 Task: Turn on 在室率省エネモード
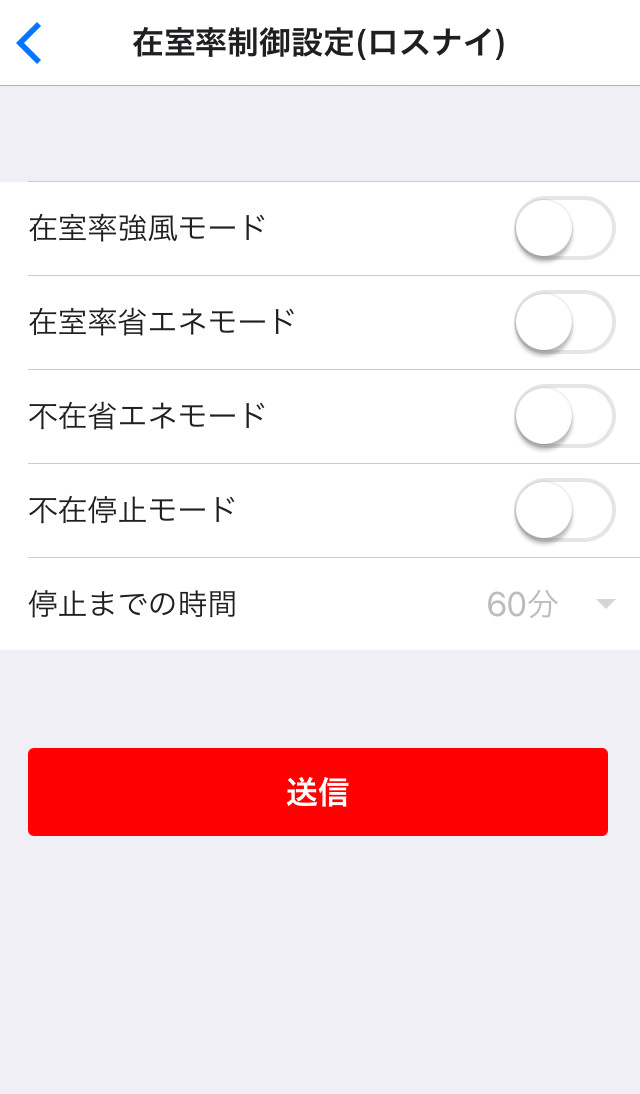(564, 322)
